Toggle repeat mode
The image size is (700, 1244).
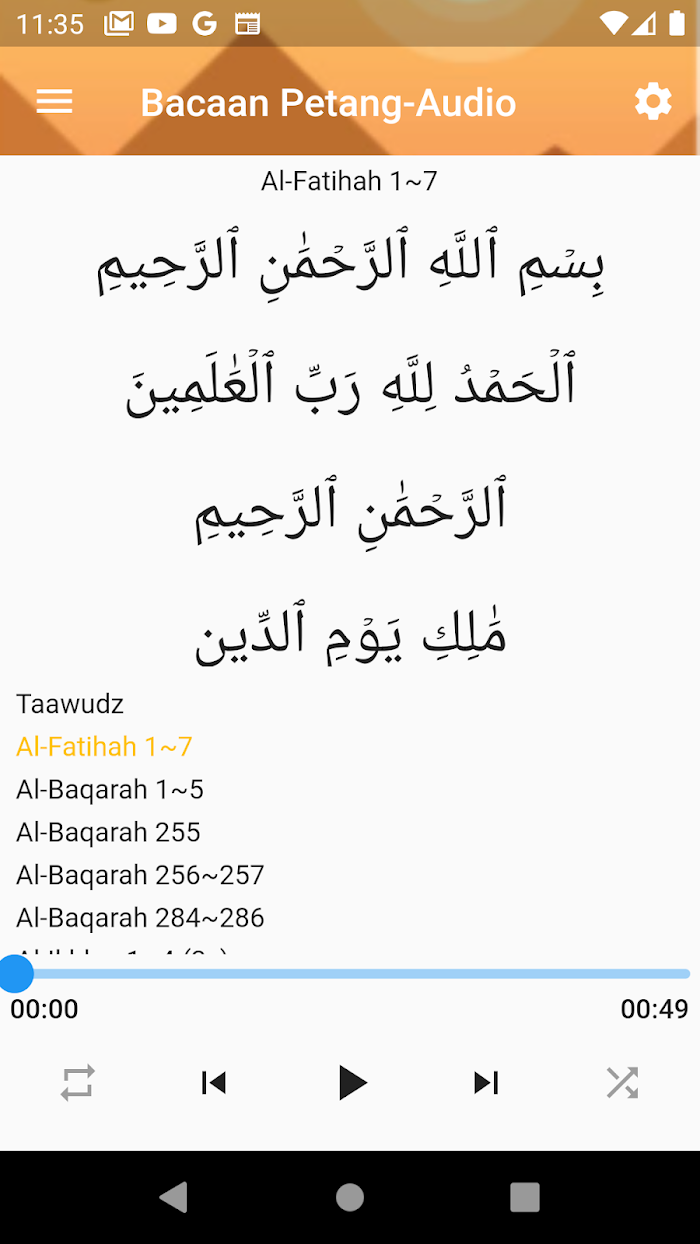coord(77,1083)
